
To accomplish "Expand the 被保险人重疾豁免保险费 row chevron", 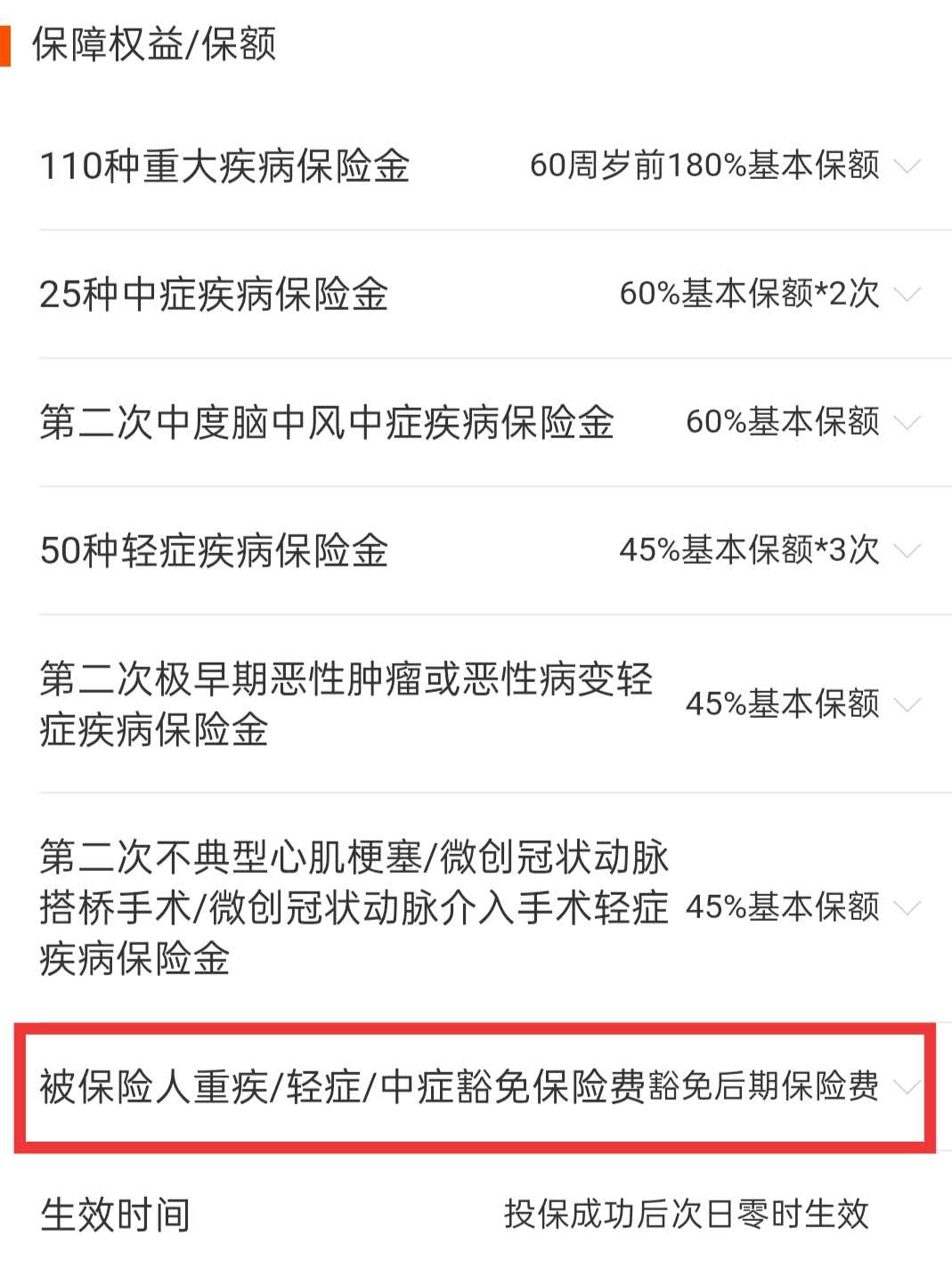I will (x=909, y=1086).
